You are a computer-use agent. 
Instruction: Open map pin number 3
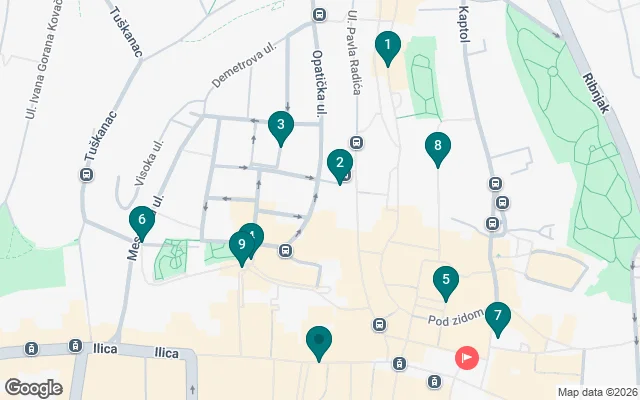coord(281,126)
